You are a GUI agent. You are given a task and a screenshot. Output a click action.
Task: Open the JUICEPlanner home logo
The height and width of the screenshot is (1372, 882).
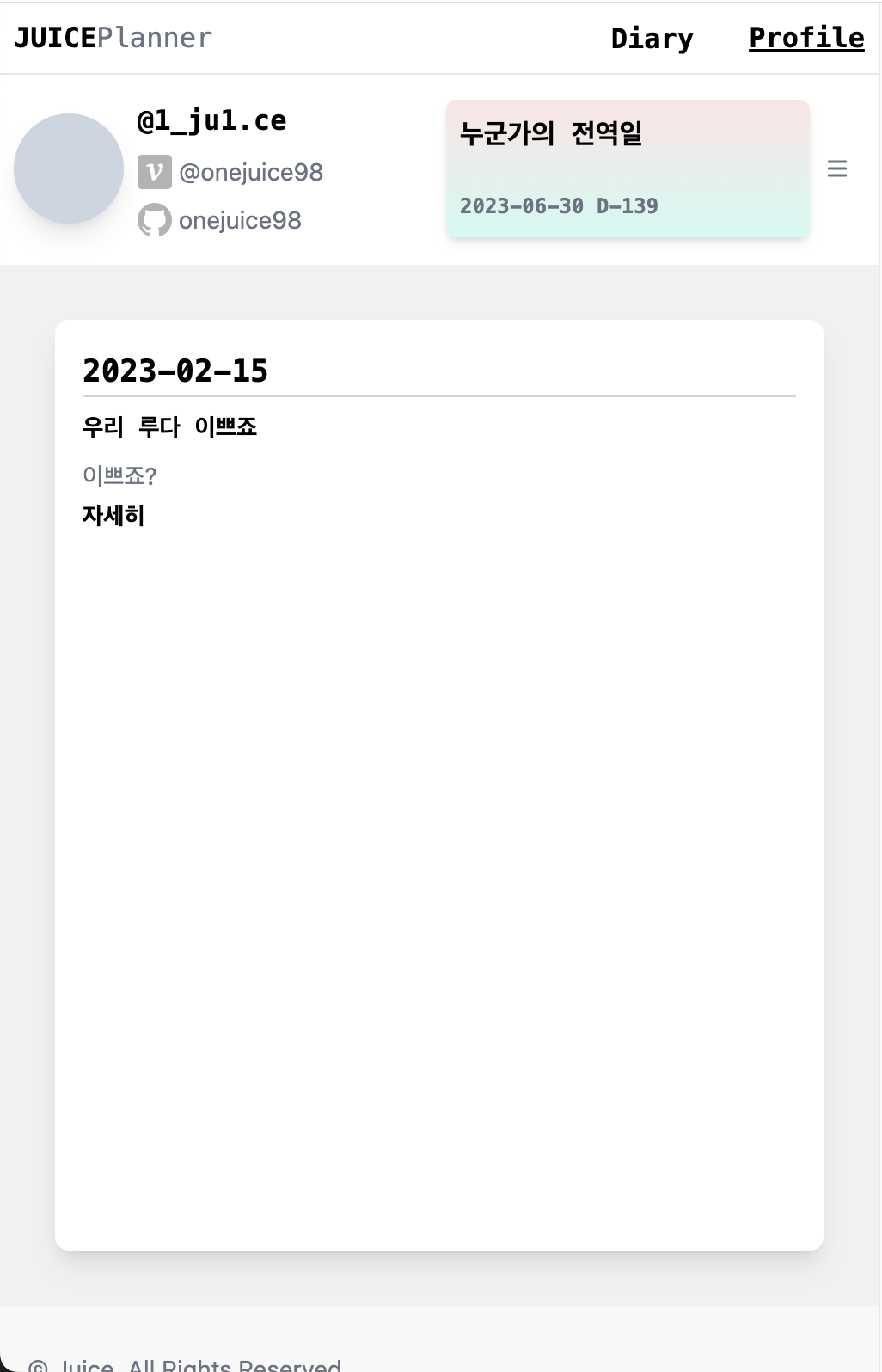coord(113,38)
